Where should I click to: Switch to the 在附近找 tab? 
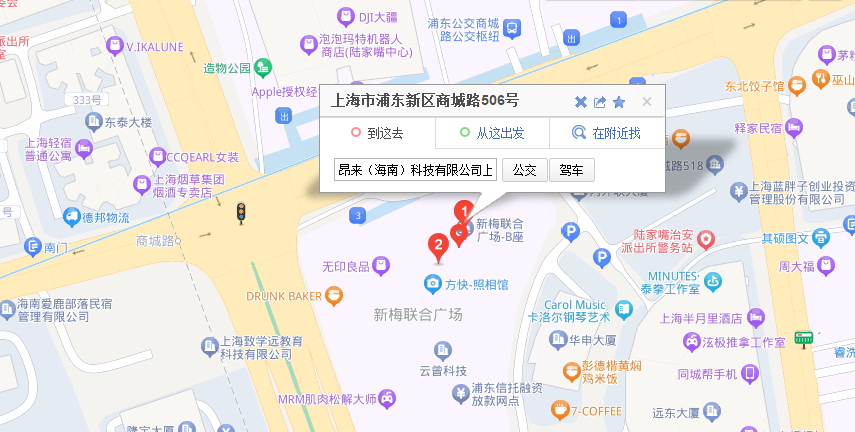point(607,133)
